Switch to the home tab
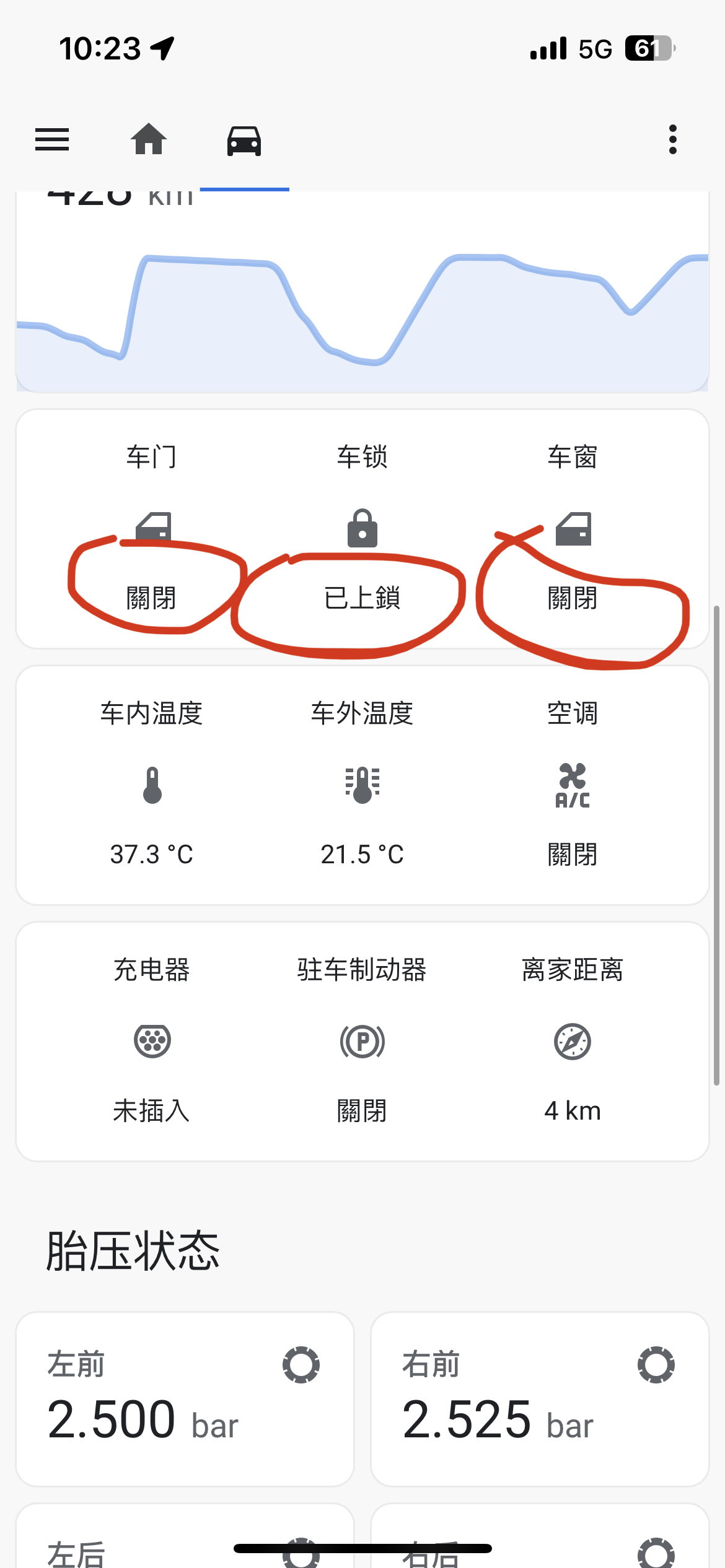 tap(149, 139)
